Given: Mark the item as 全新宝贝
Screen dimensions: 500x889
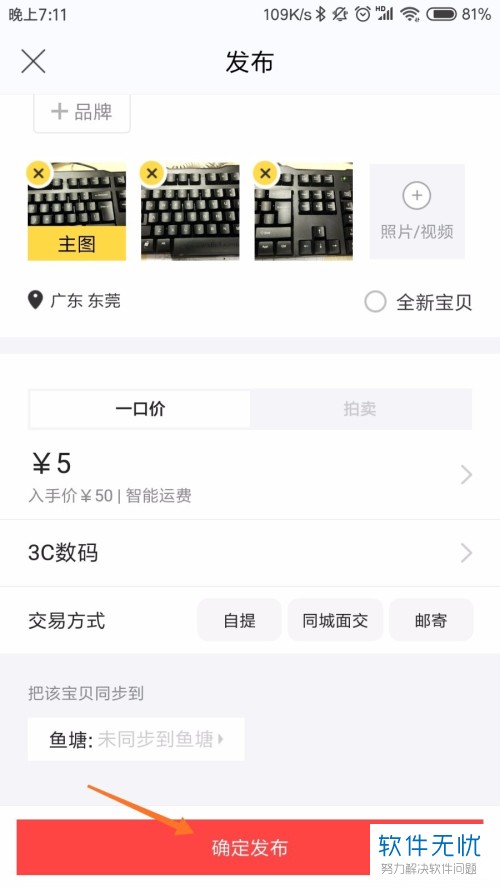Looking at the screenshot, I should [418, 302].
